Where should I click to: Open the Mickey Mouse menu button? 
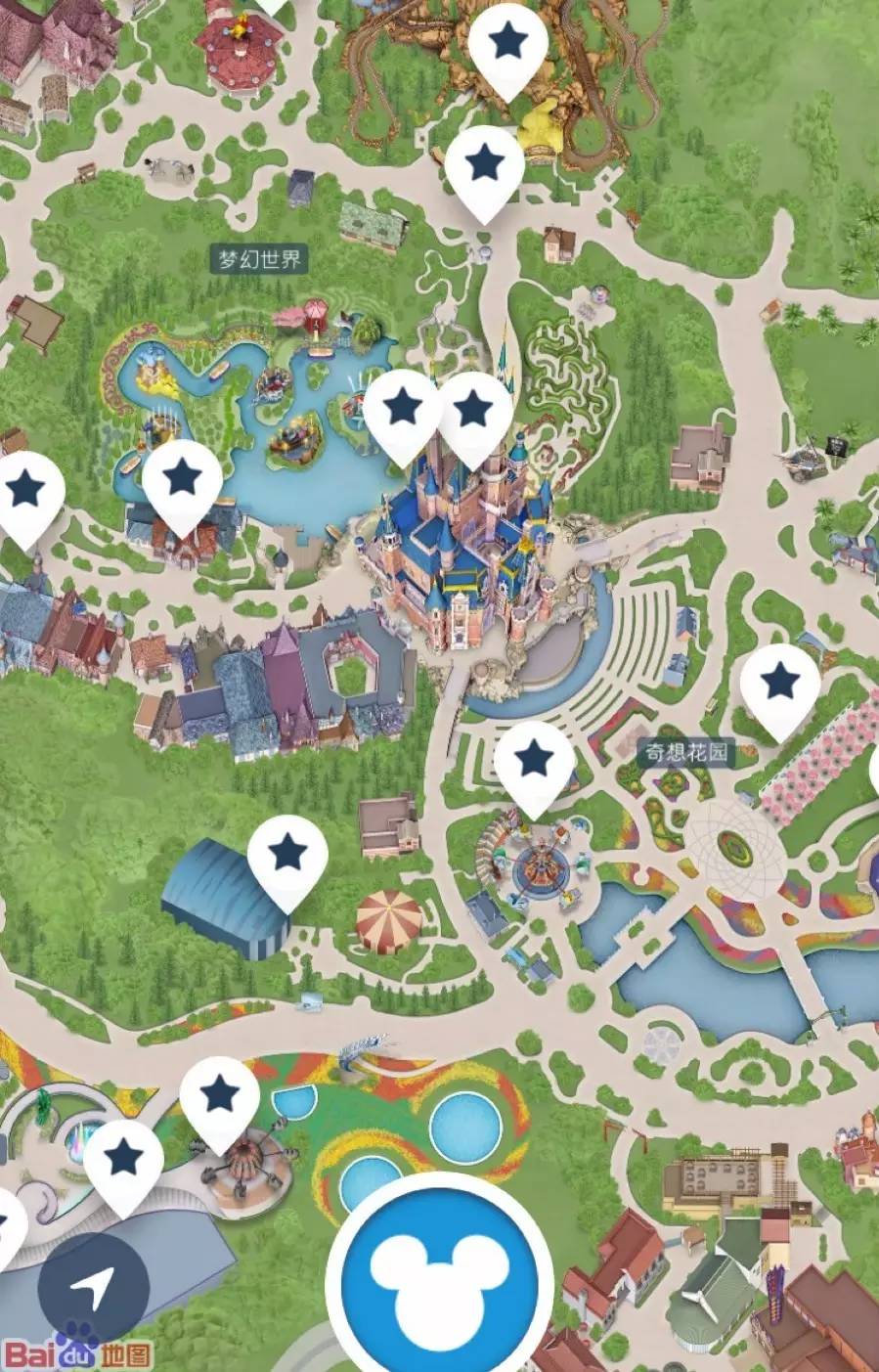[440, 1282]
